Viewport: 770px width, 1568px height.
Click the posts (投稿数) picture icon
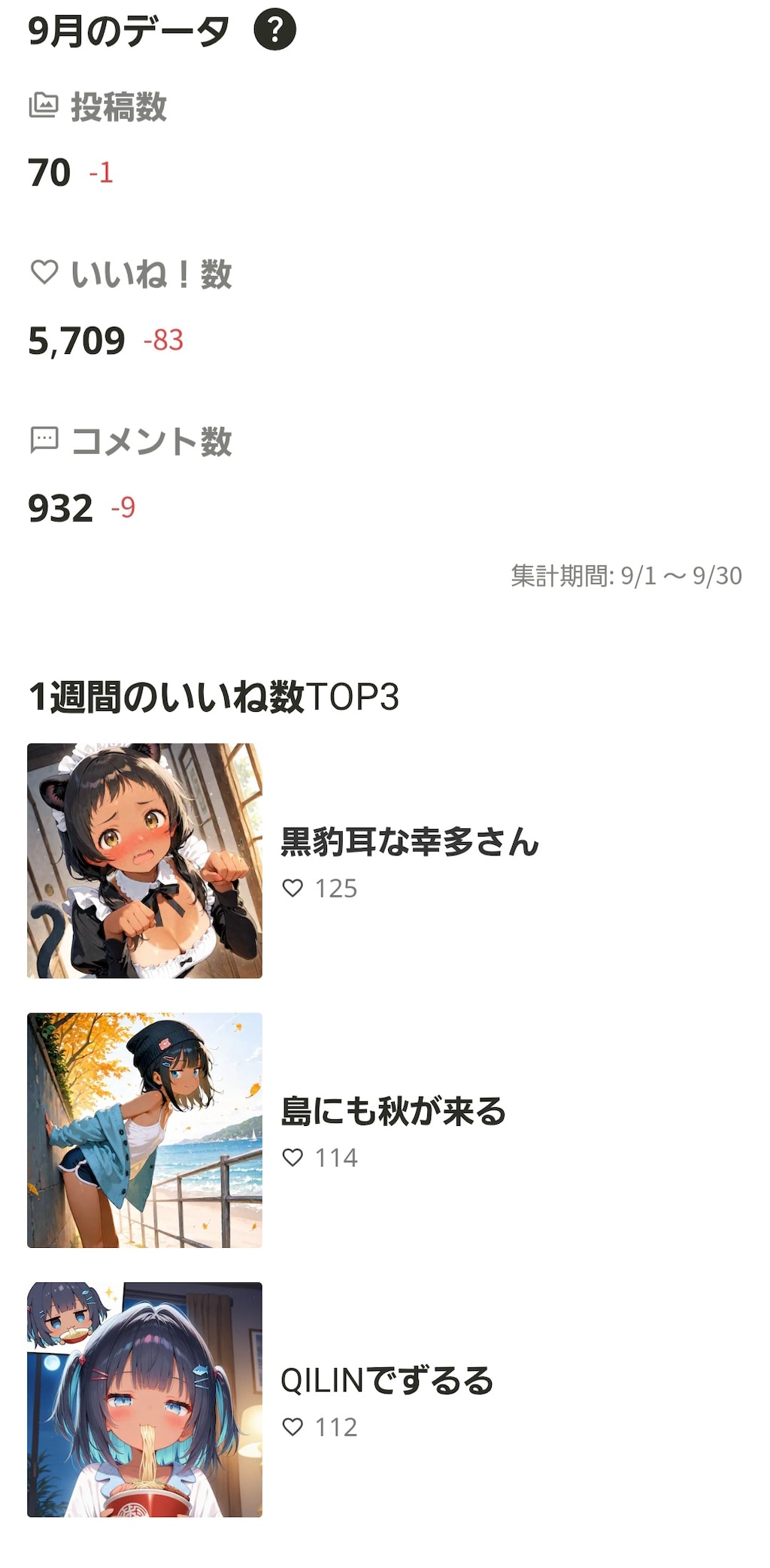pos(44,106)
